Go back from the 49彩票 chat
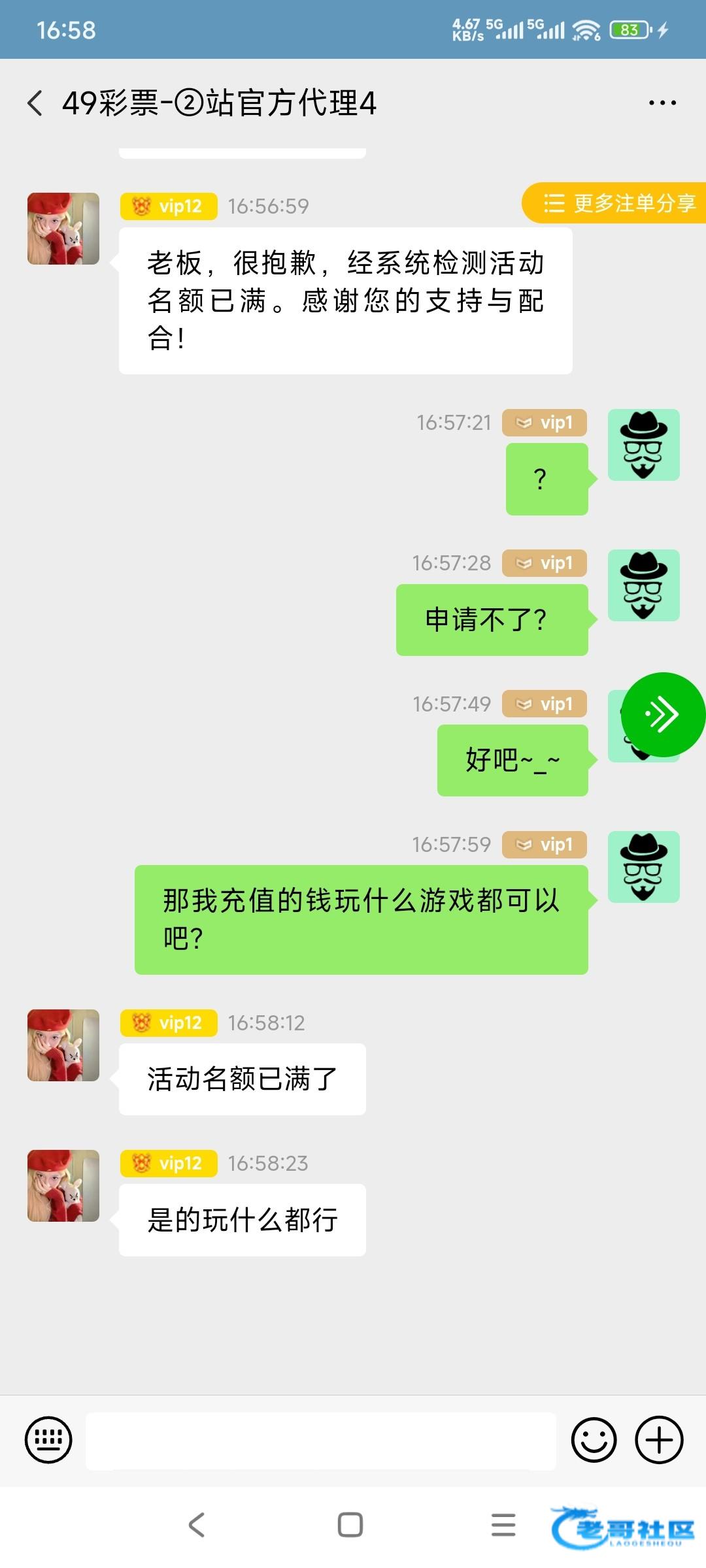Screen dimensions: 706x1568 coord(35,103)
